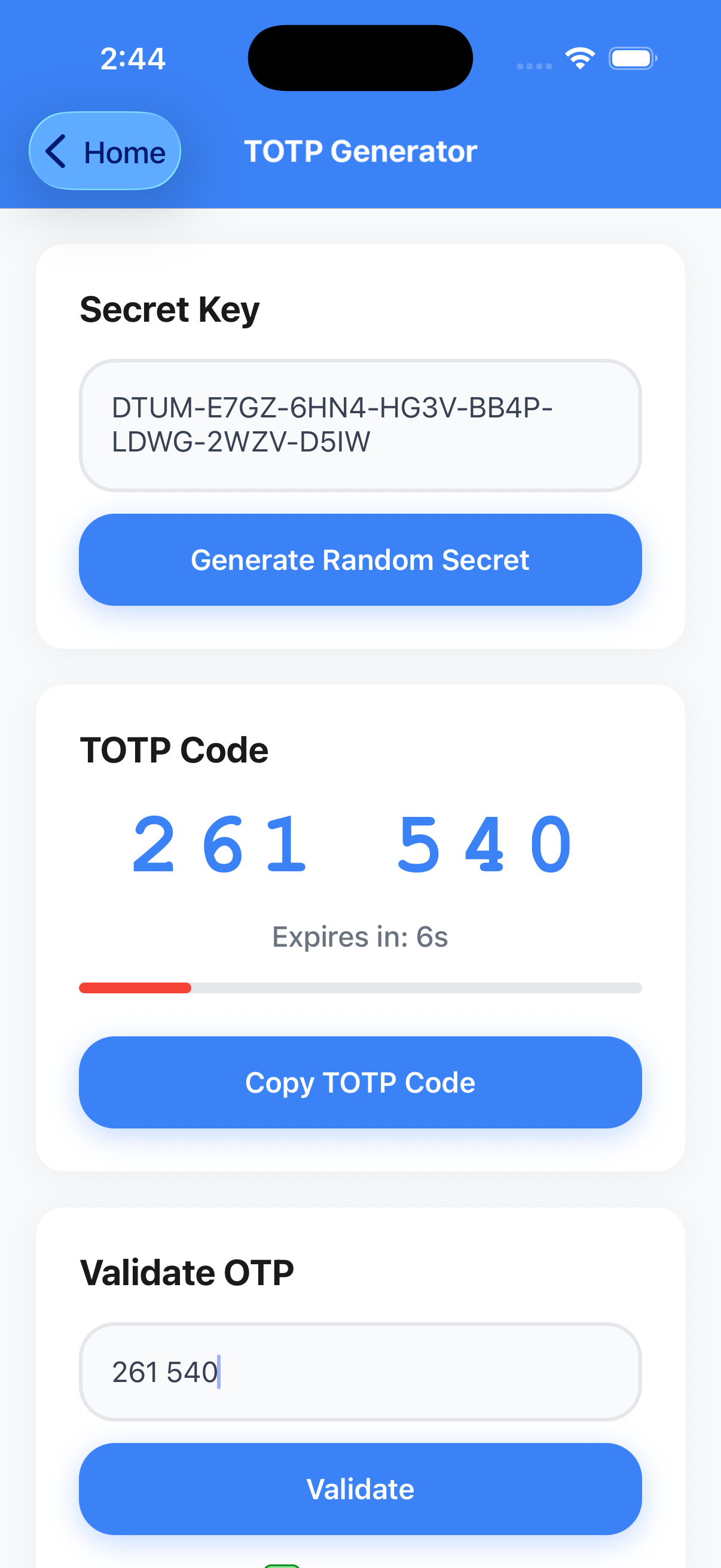Viewport: 721px width, 1568px height.
Task: Edit the Secret Key field
Action: pos(359,425)
